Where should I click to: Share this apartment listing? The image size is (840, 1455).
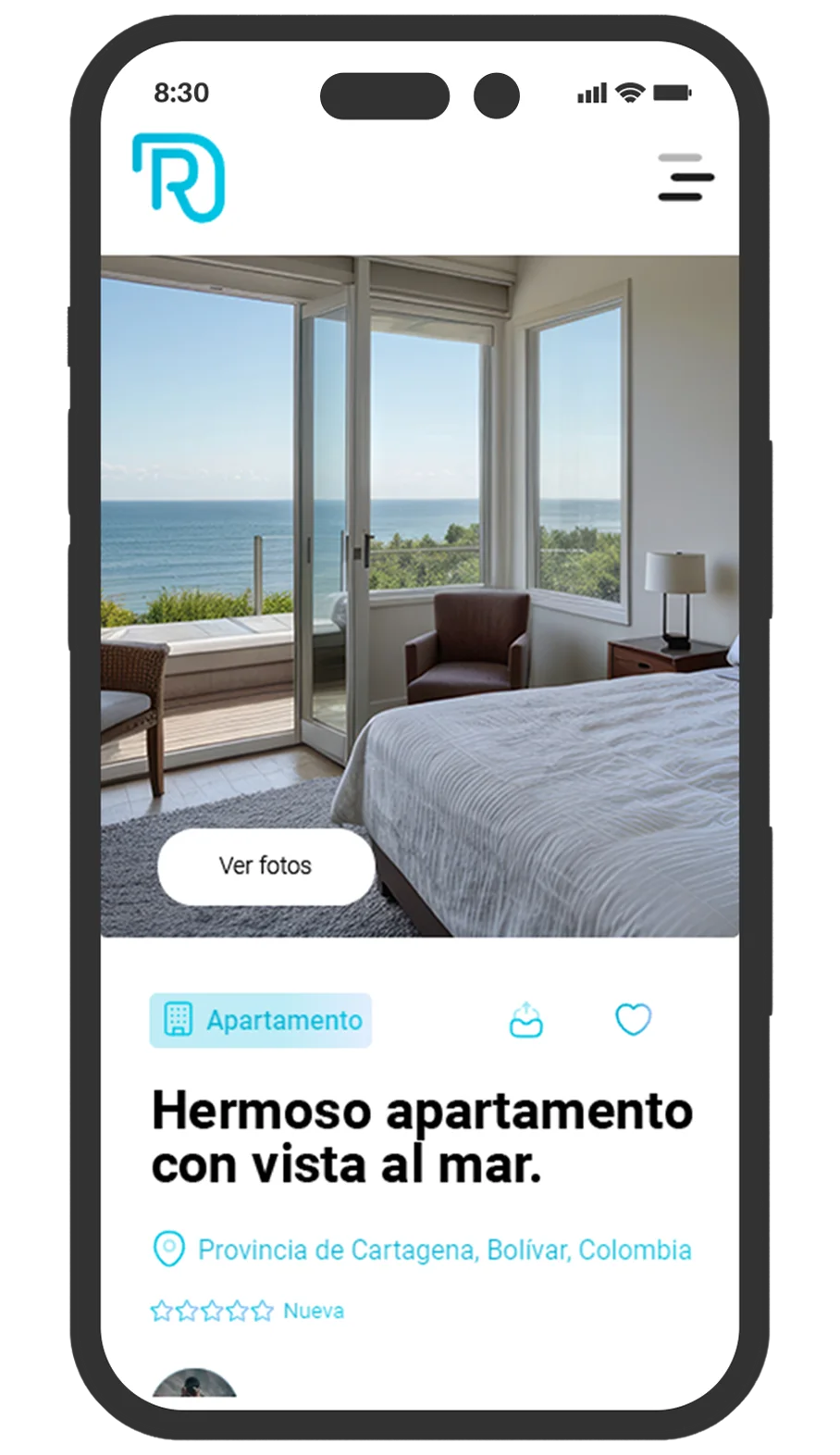(x=526, y=1020)
